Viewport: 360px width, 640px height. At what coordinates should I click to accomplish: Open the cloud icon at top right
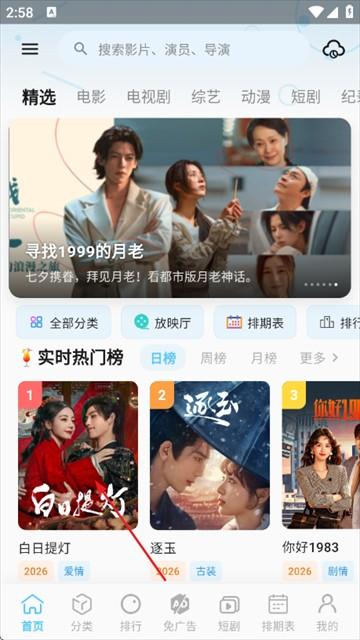(x=333, y=50)
